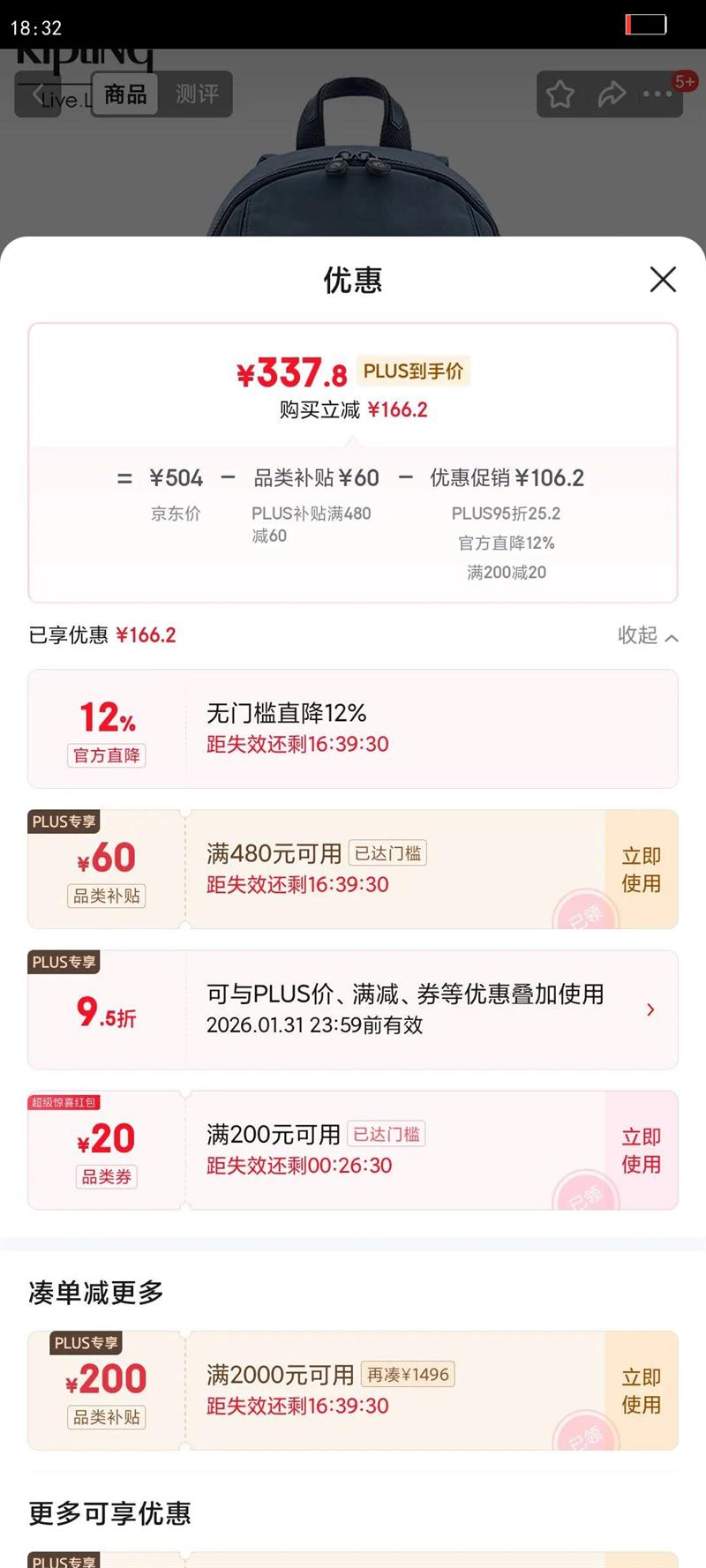Collapse the 已享优惠 list via 收起
This screenshot has height=1568, width=706.
pyautogui.click(x=648, y=635)
